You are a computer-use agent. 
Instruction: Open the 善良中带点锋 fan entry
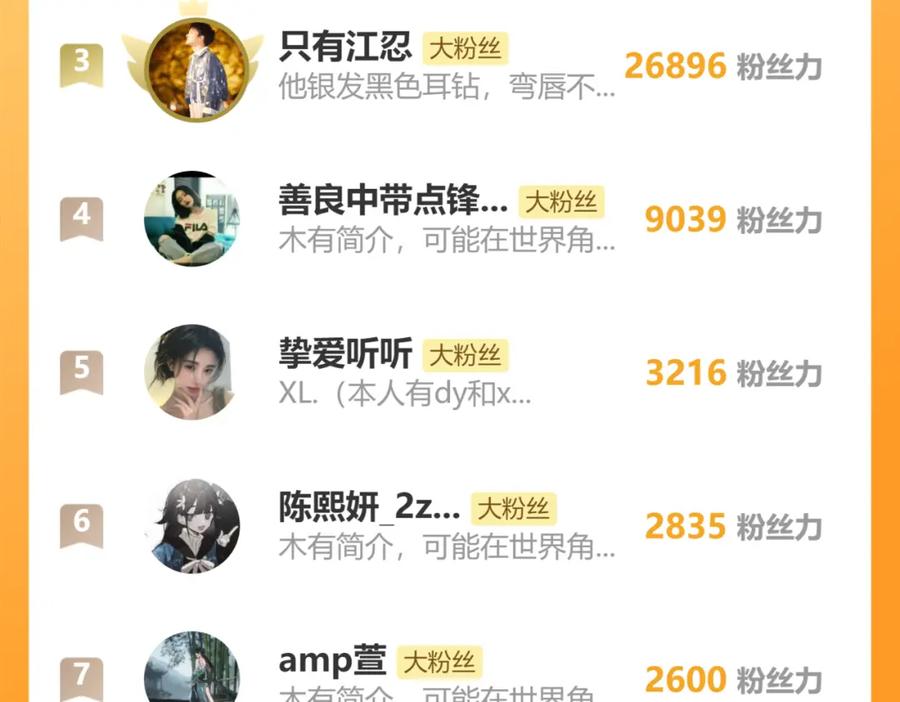point(449,219)
